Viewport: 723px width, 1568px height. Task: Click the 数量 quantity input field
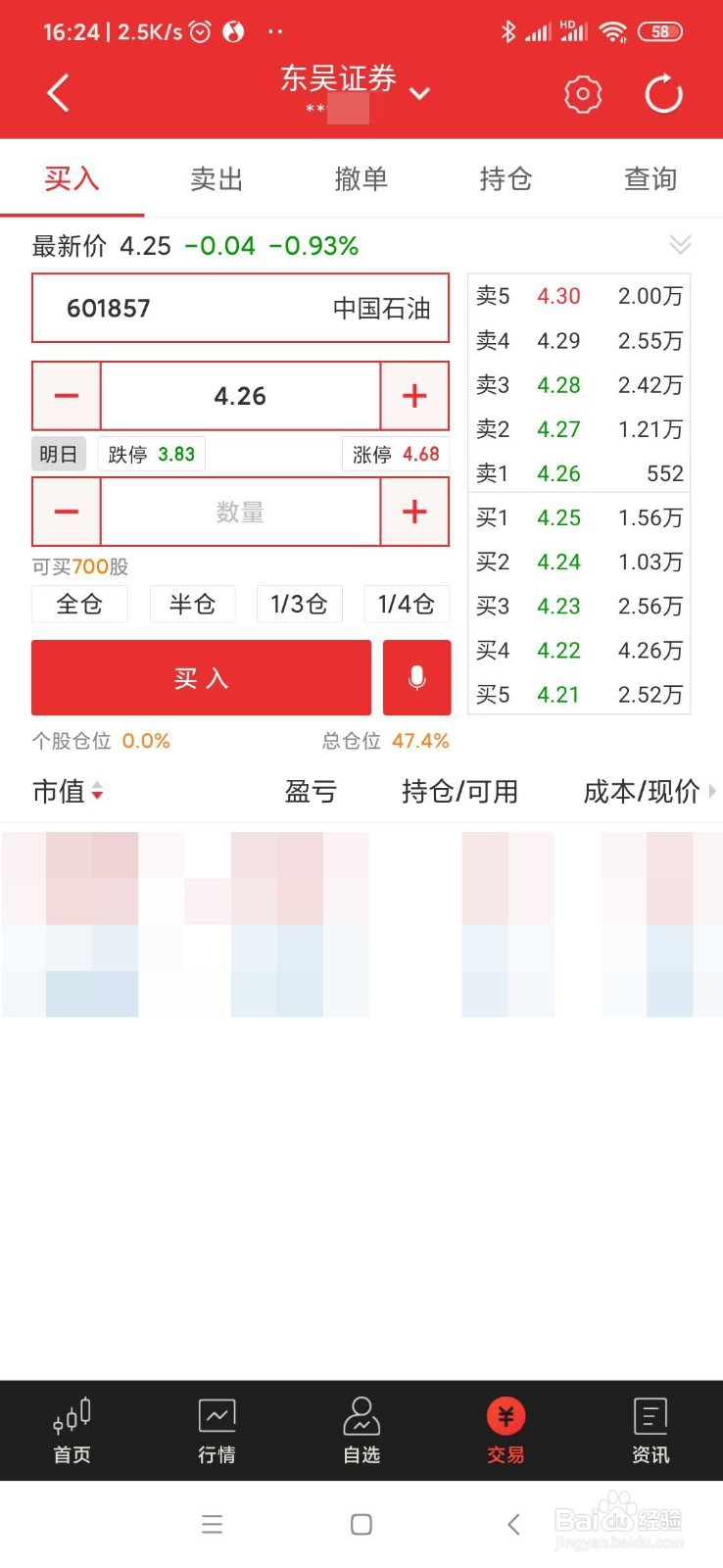[x=240, y=512]
